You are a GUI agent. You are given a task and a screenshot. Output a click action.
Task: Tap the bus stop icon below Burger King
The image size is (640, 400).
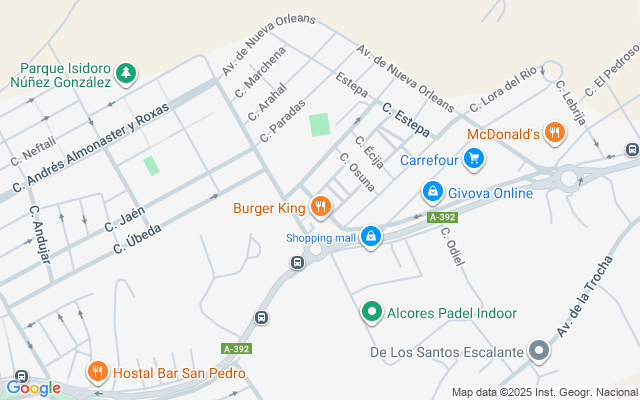pos(297,263)
